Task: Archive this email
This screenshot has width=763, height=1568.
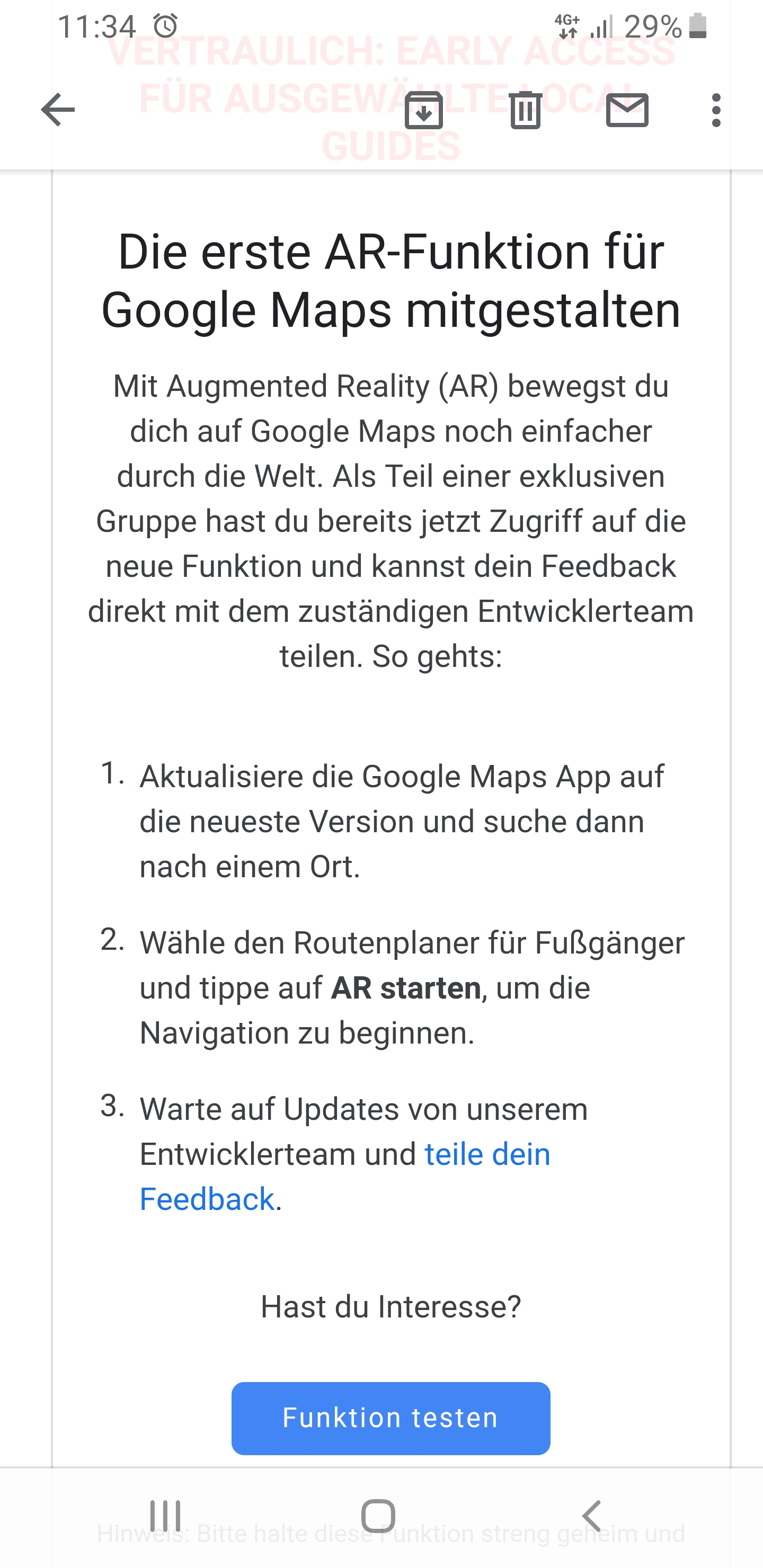Action: 423,110
